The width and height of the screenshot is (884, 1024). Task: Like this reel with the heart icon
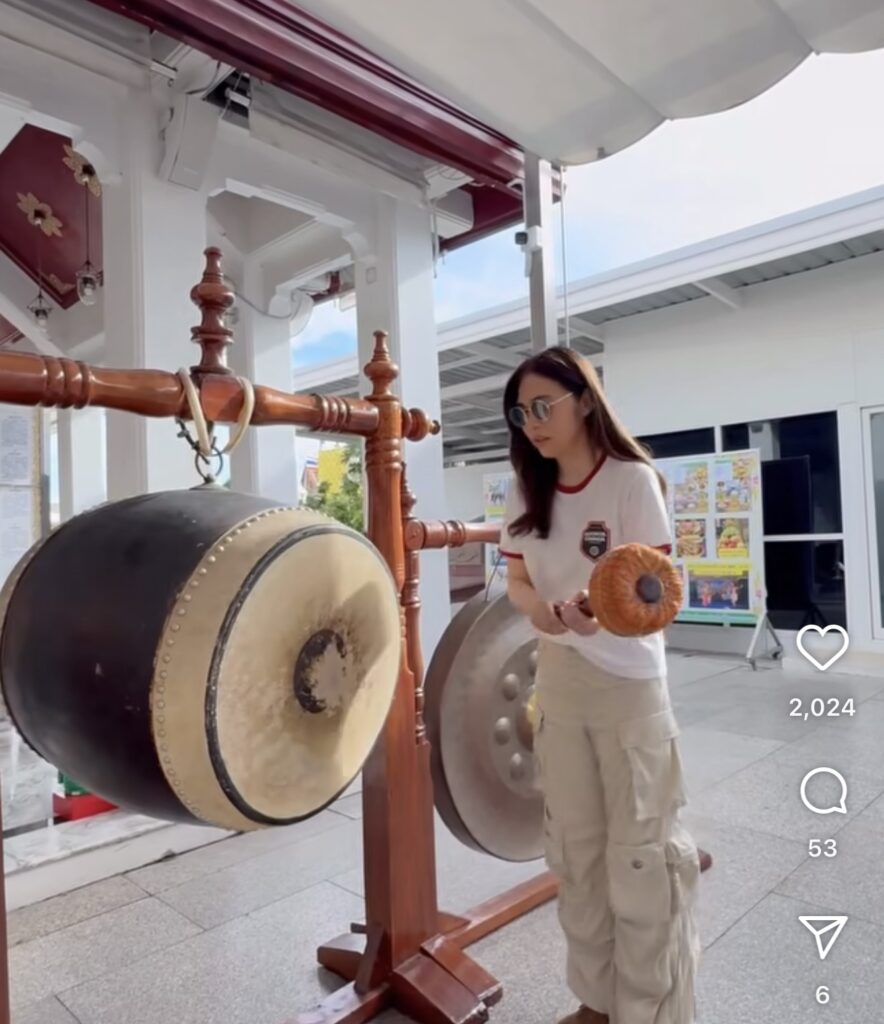(x=822, y=646)
